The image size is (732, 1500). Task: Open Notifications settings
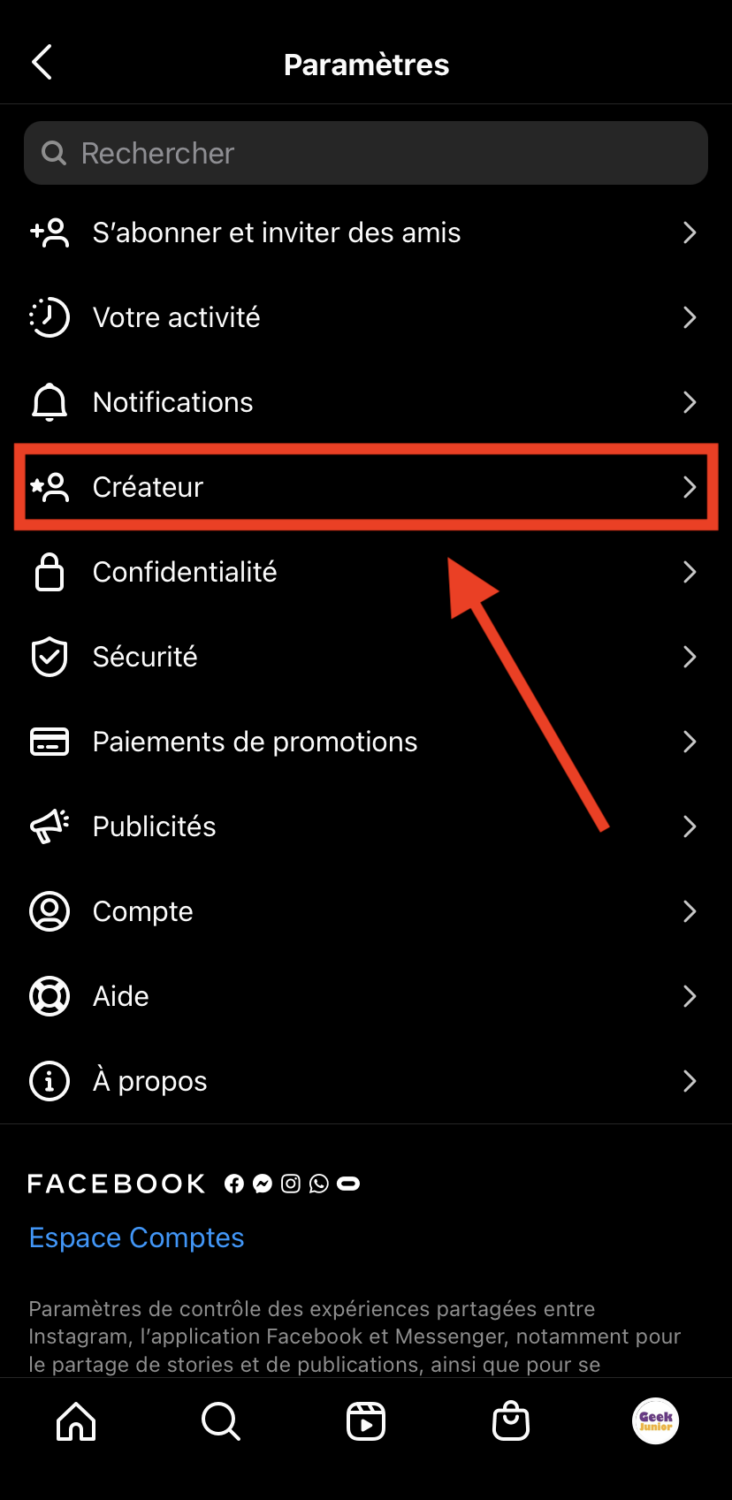[x=366, y=402]
